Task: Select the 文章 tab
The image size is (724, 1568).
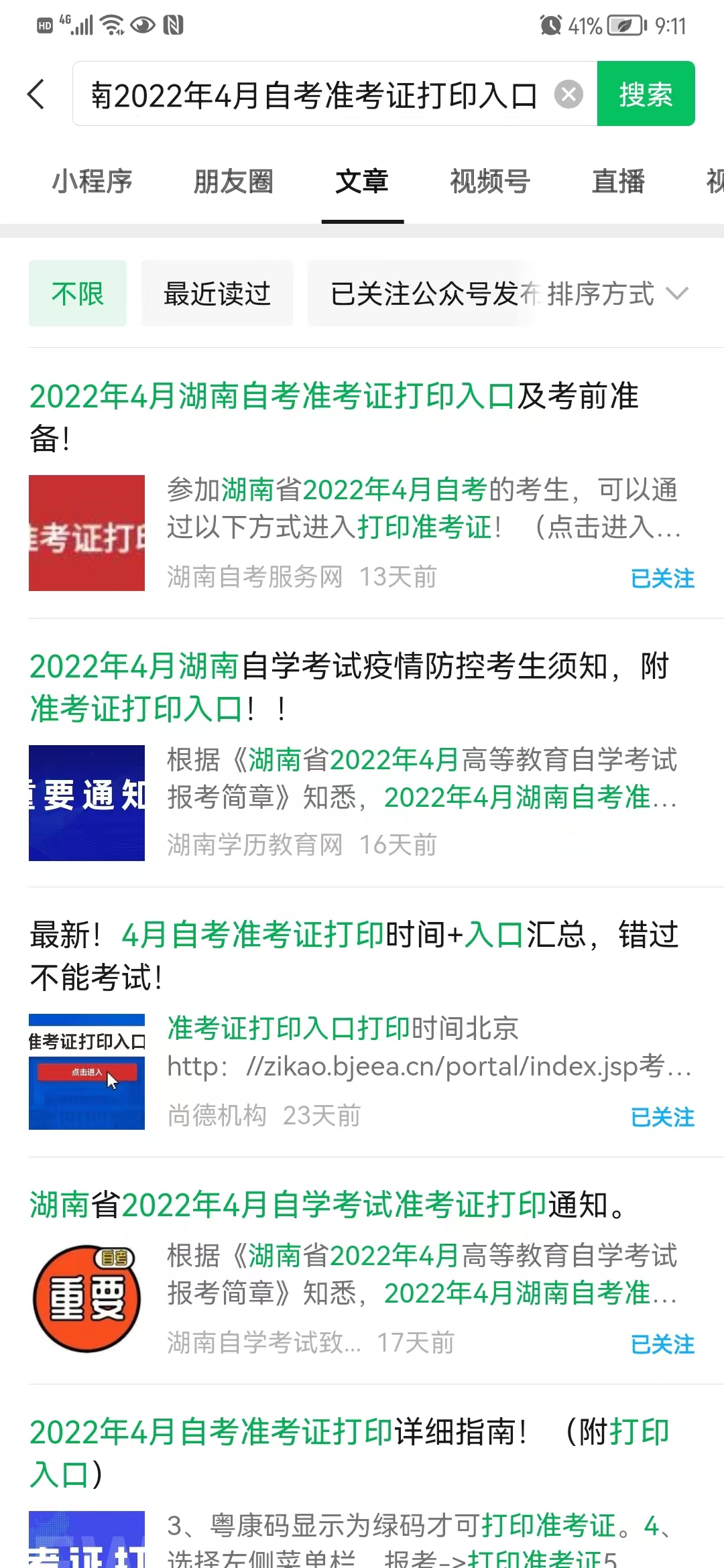Action: point(362,182)
